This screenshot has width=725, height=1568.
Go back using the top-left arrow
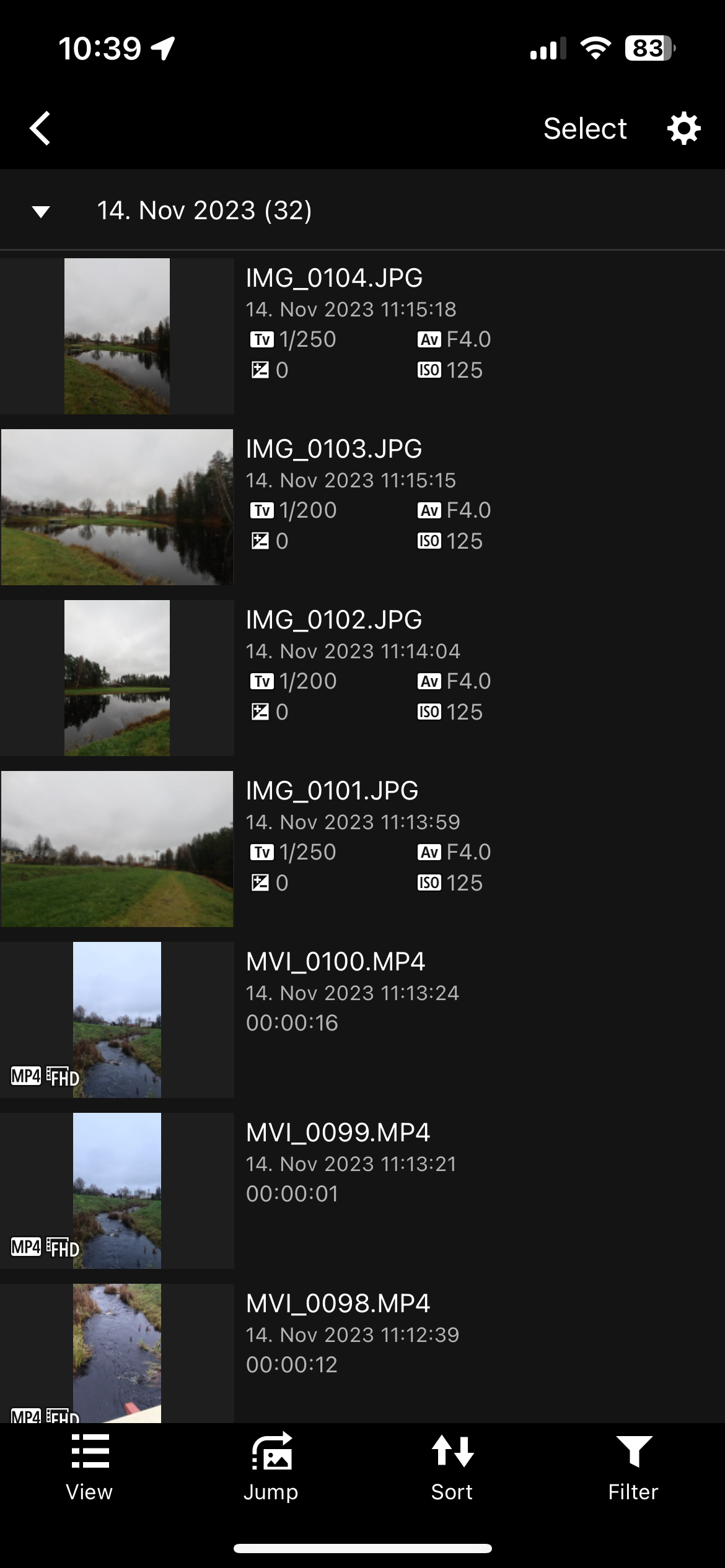click(40, 129)
